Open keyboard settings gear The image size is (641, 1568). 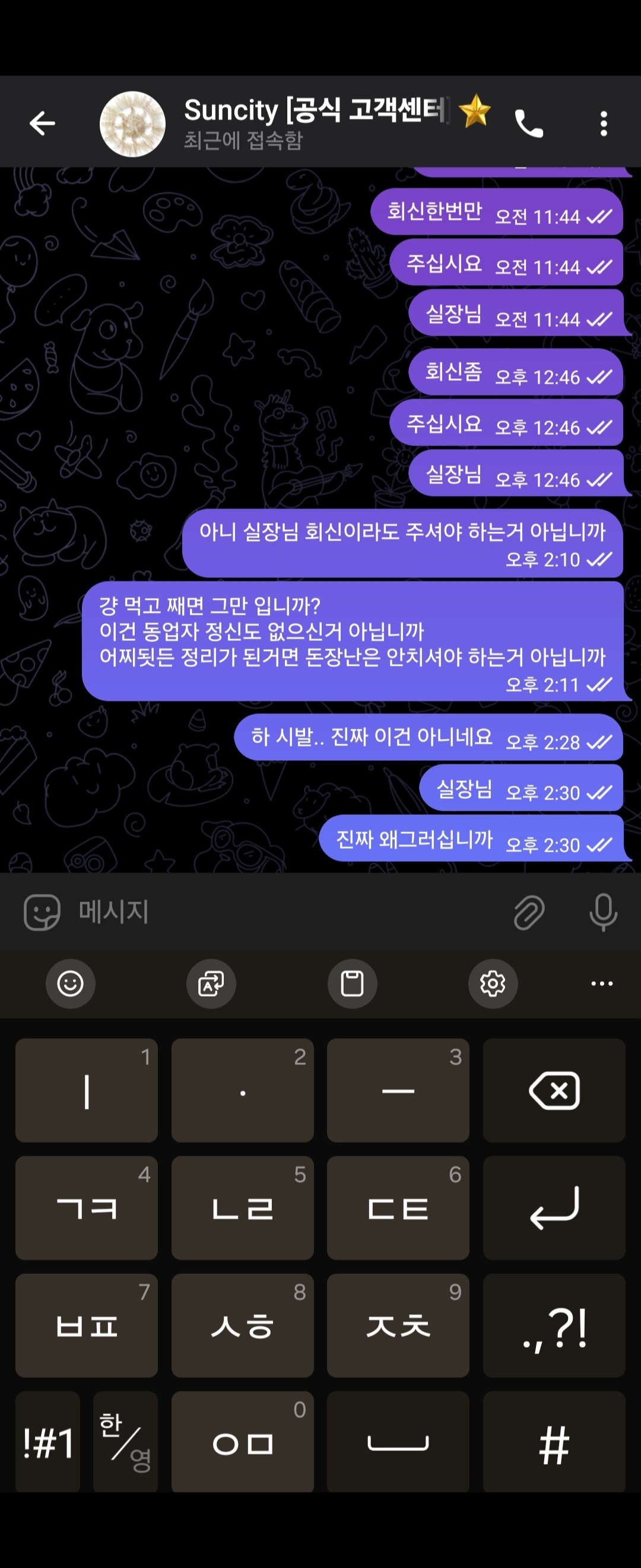493,983
